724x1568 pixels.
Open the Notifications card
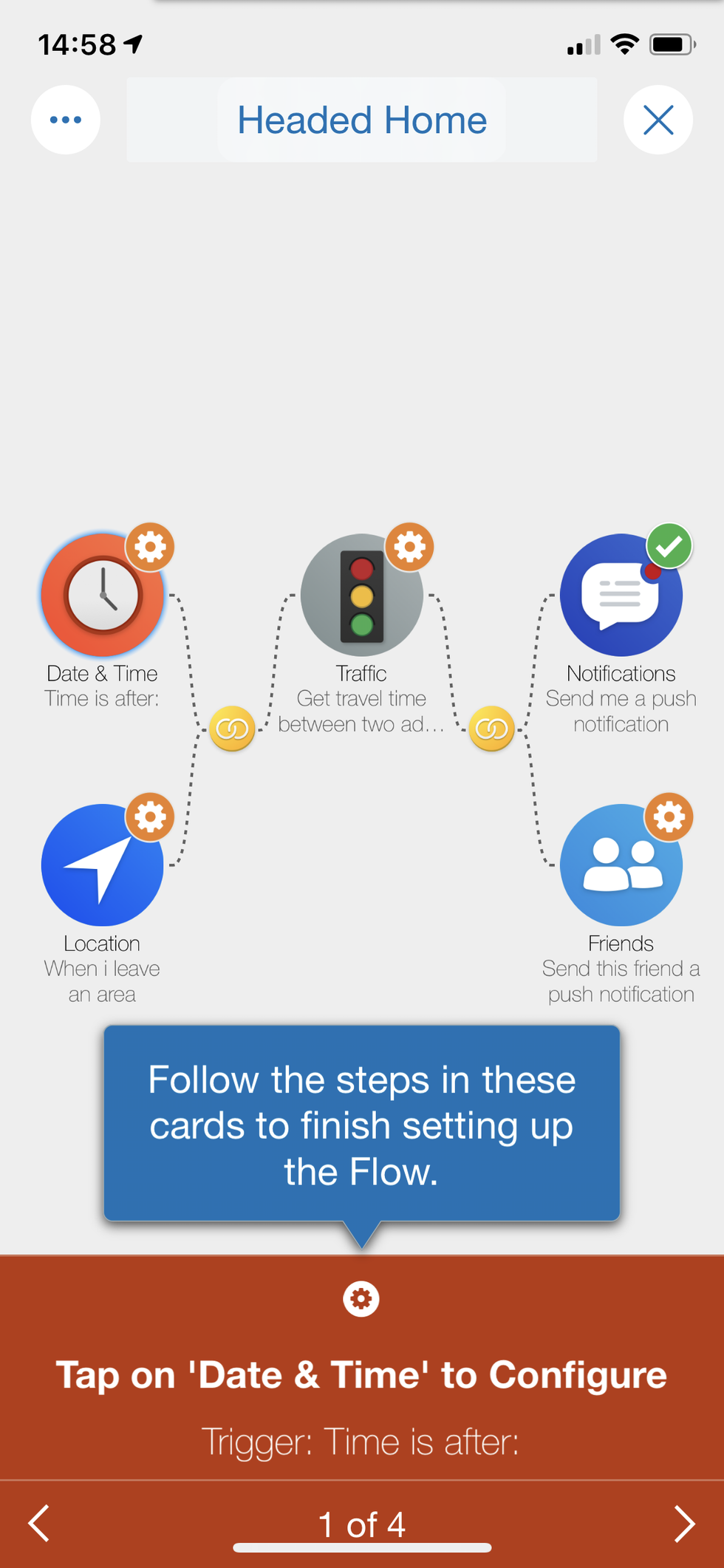pyautogui.click(x=621, y=595)
